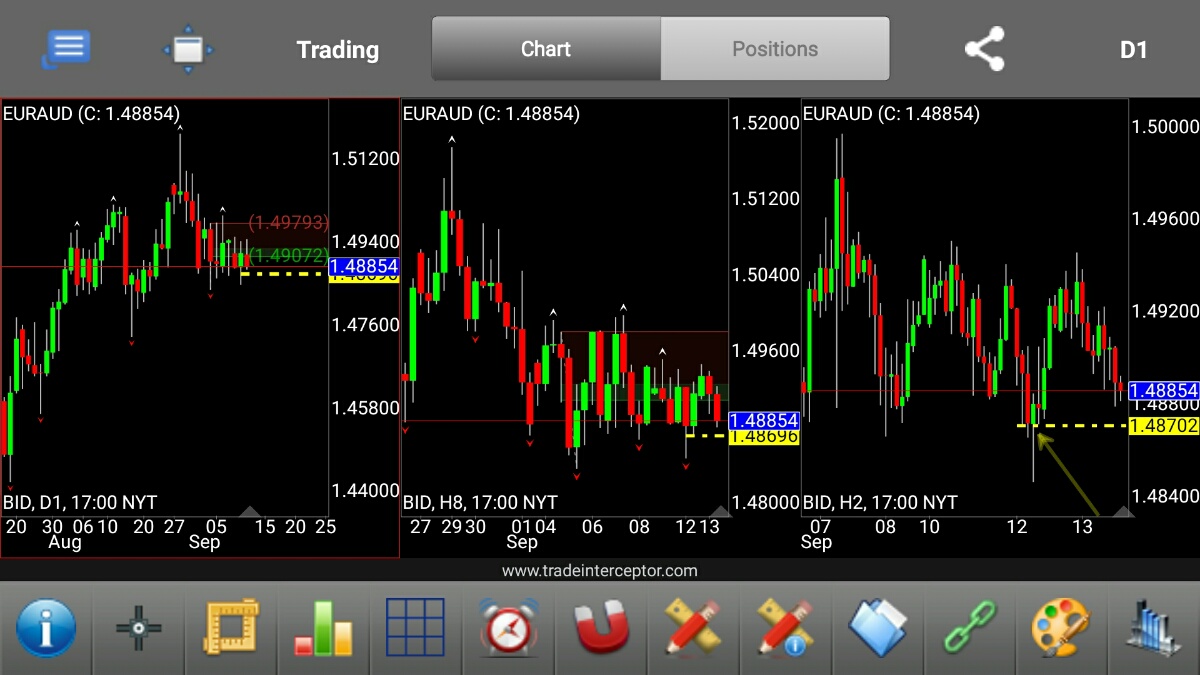The height and width of the screenshot is (675, 1200).
Task: Tap the green chain link tool
Action: 969,629
